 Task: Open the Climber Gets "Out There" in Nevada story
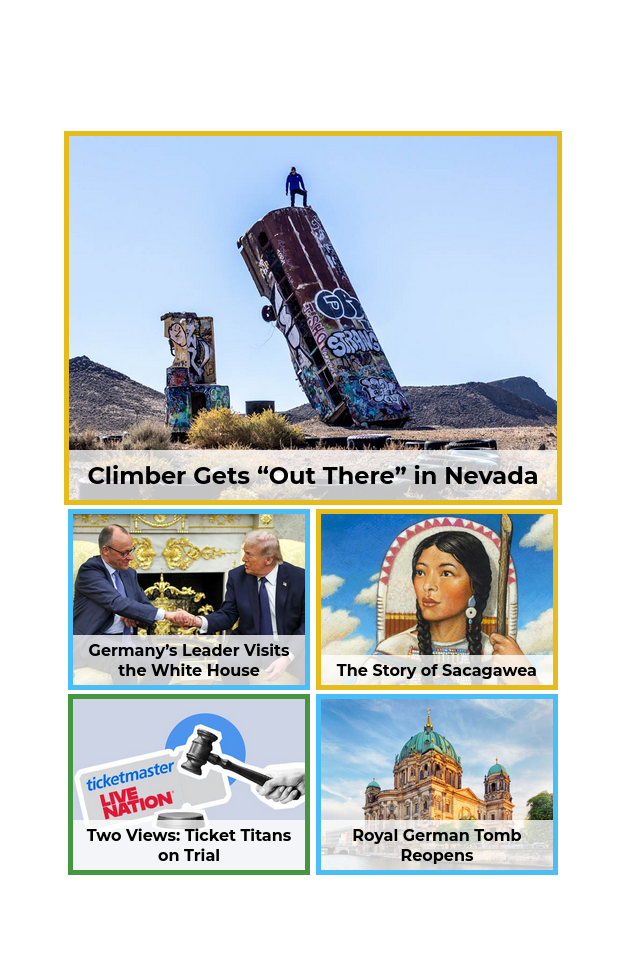pos(312,318)
